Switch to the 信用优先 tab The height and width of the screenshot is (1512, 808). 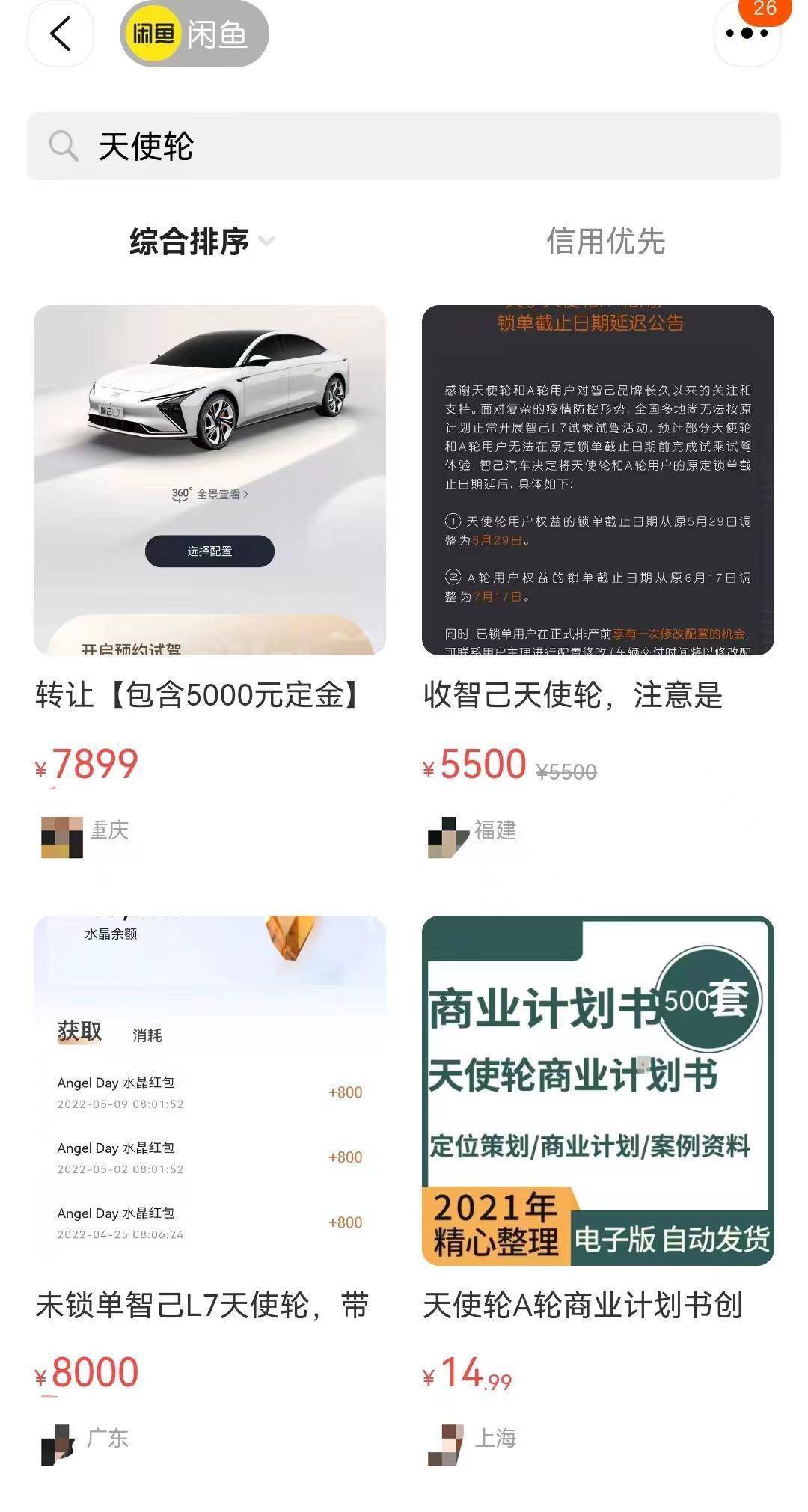pyautogui.click(x=605, y=242)
